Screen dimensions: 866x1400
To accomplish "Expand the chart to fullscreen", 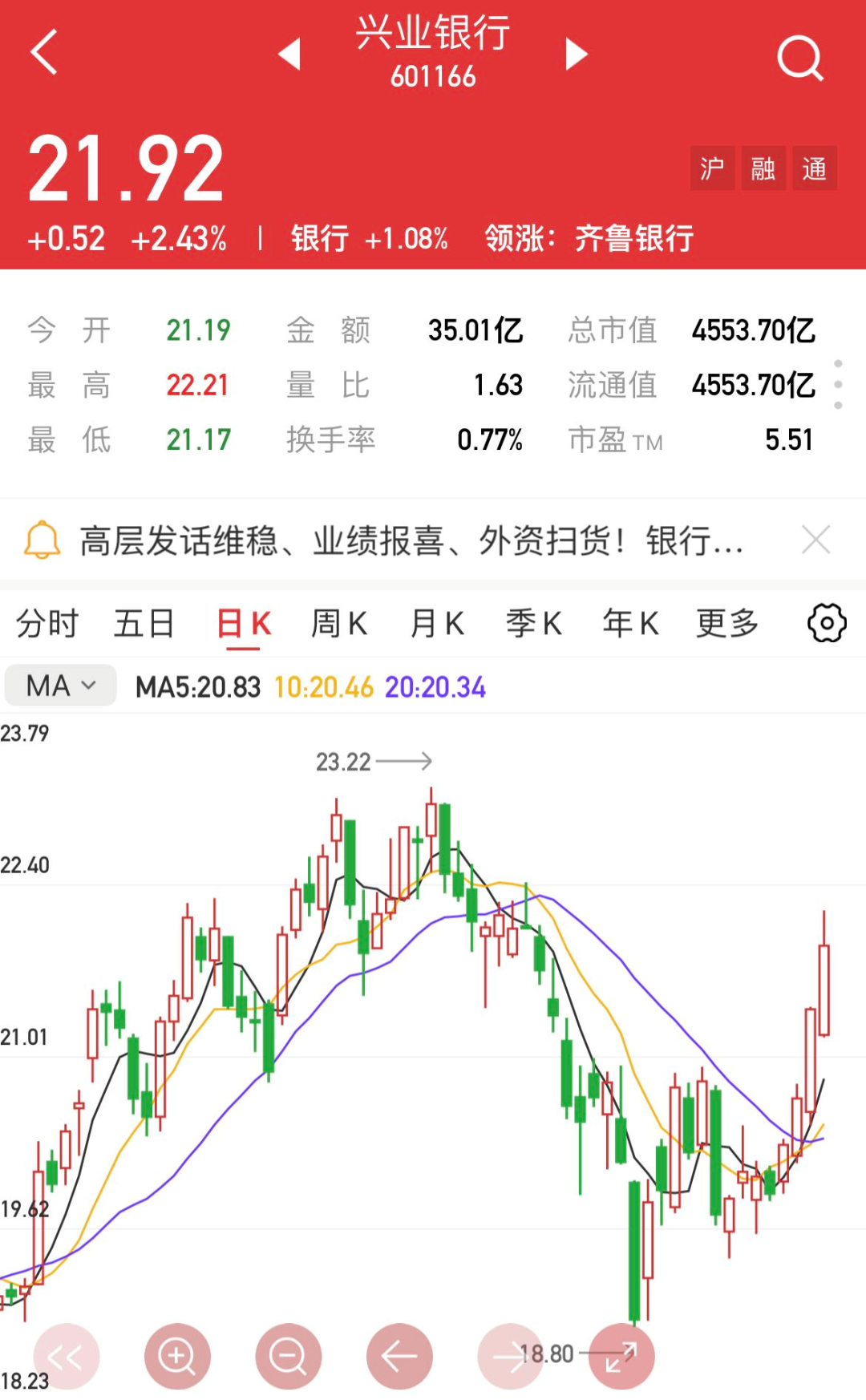I will (x=621, y=1356).
